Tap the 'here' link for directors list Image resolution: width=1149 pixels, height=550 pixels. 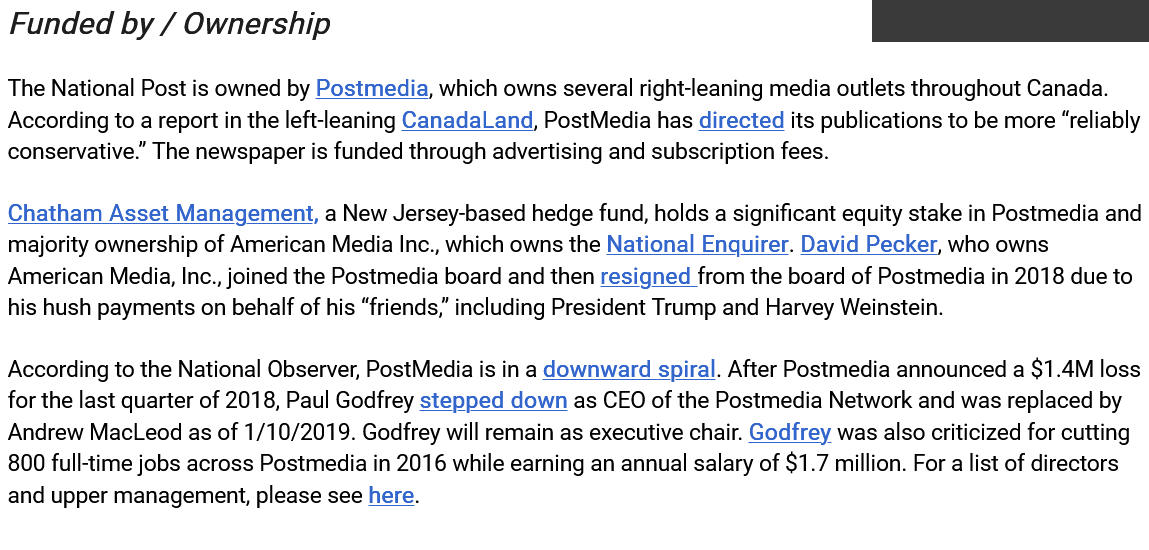391,495
